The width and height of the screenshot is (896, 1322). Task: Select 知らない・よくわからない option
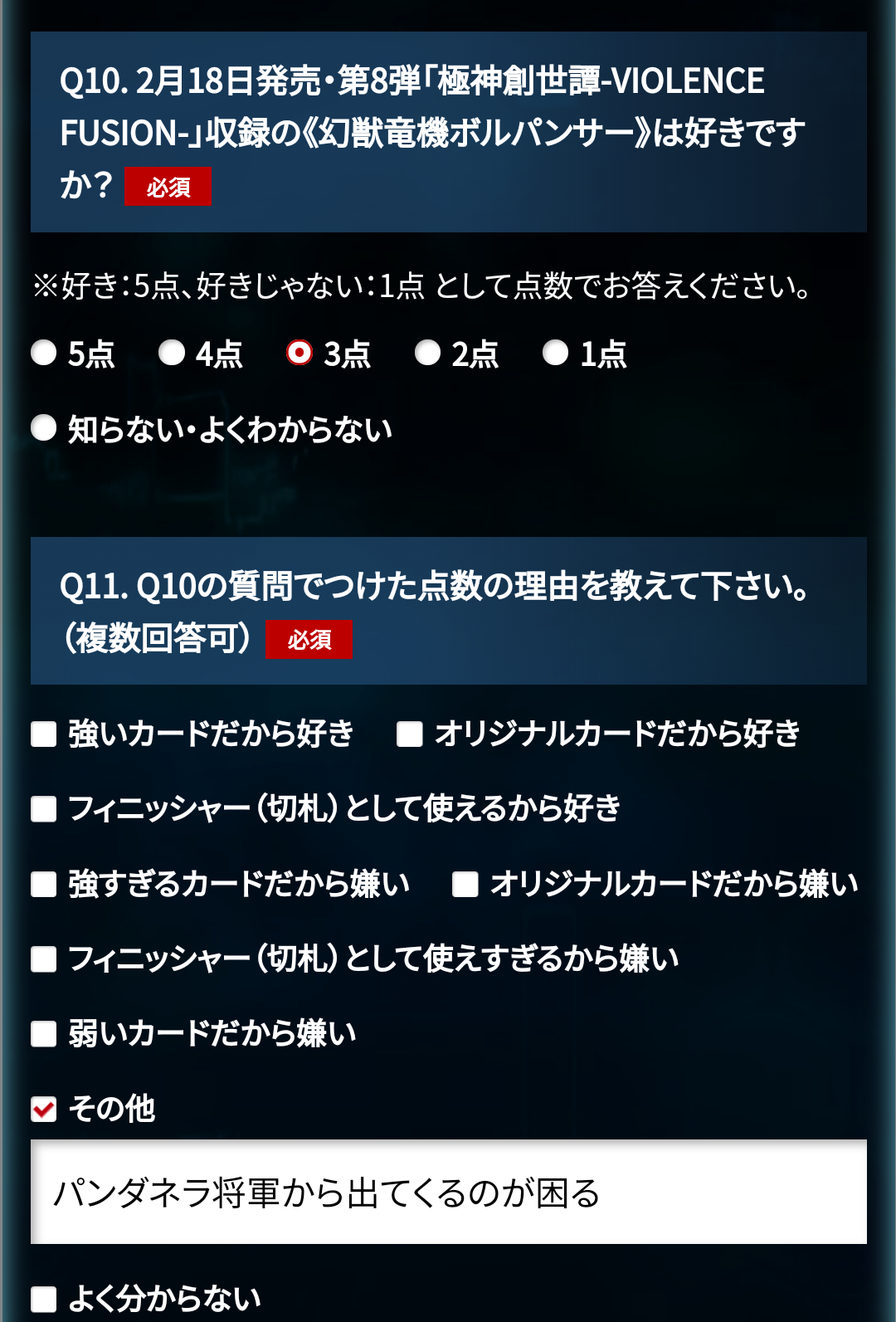tap(44, 429)
